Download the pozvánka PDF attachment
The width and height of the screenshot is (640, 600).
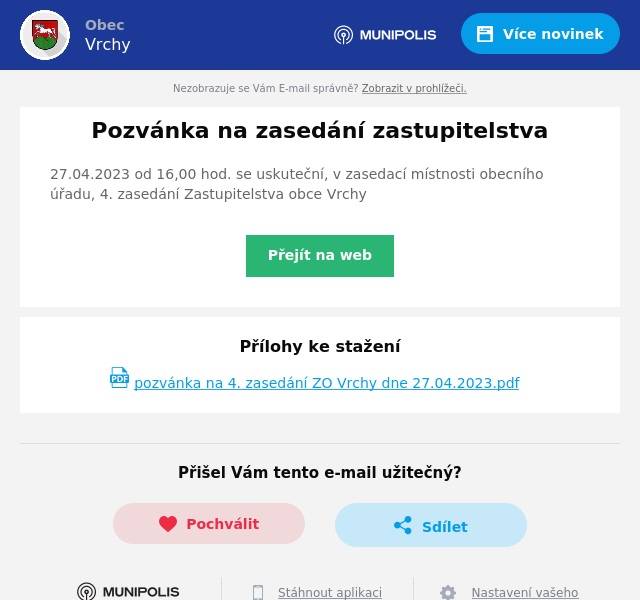point(326,383)
